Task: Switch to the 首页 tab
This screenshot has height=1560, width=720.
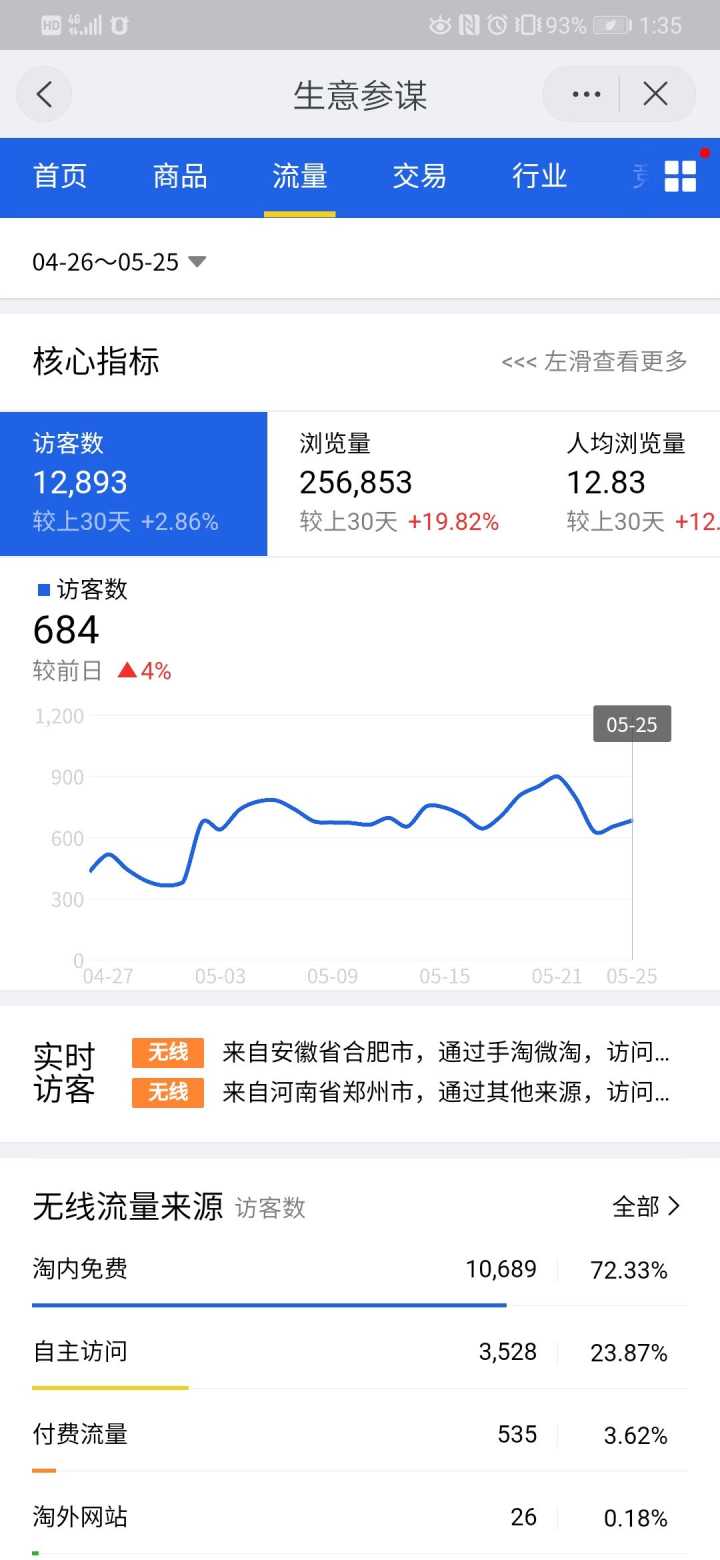Action: tap(60, 176)
